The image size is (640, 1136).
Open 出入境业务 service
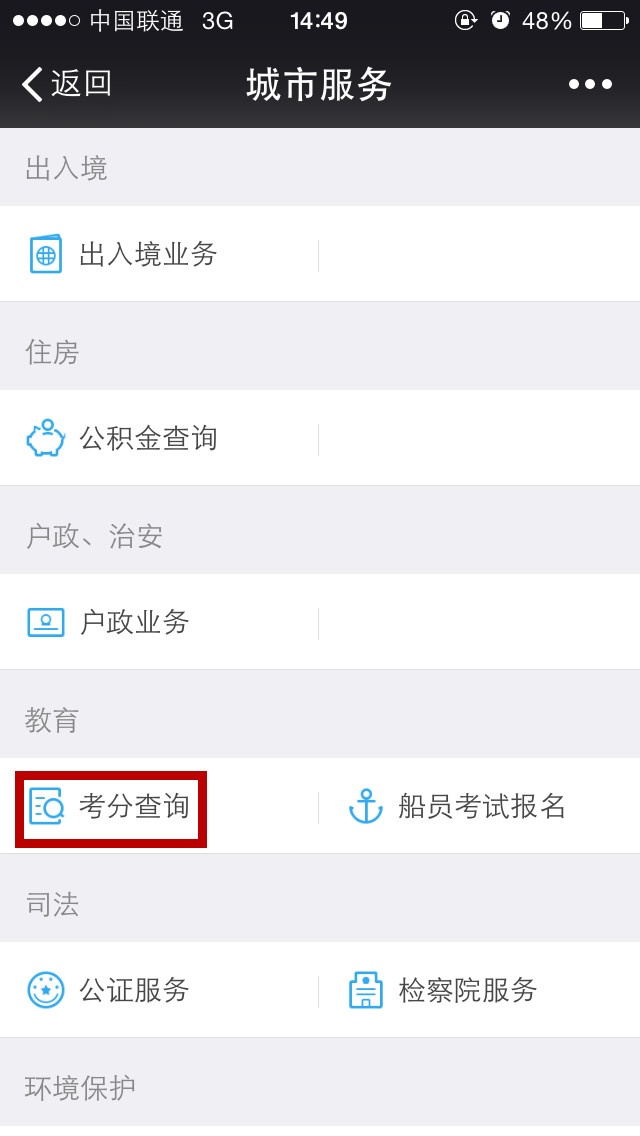pos(148,254)
